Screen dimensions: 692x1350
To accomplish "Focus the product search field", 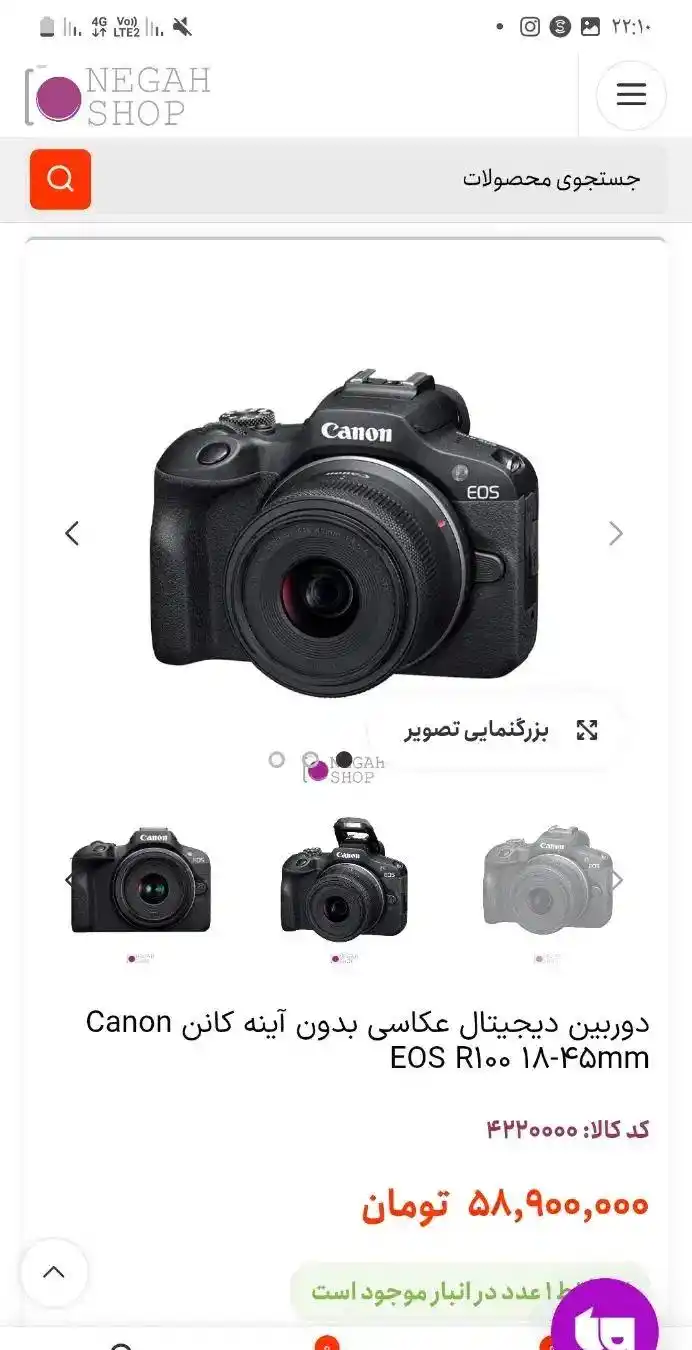I will 380,179.
